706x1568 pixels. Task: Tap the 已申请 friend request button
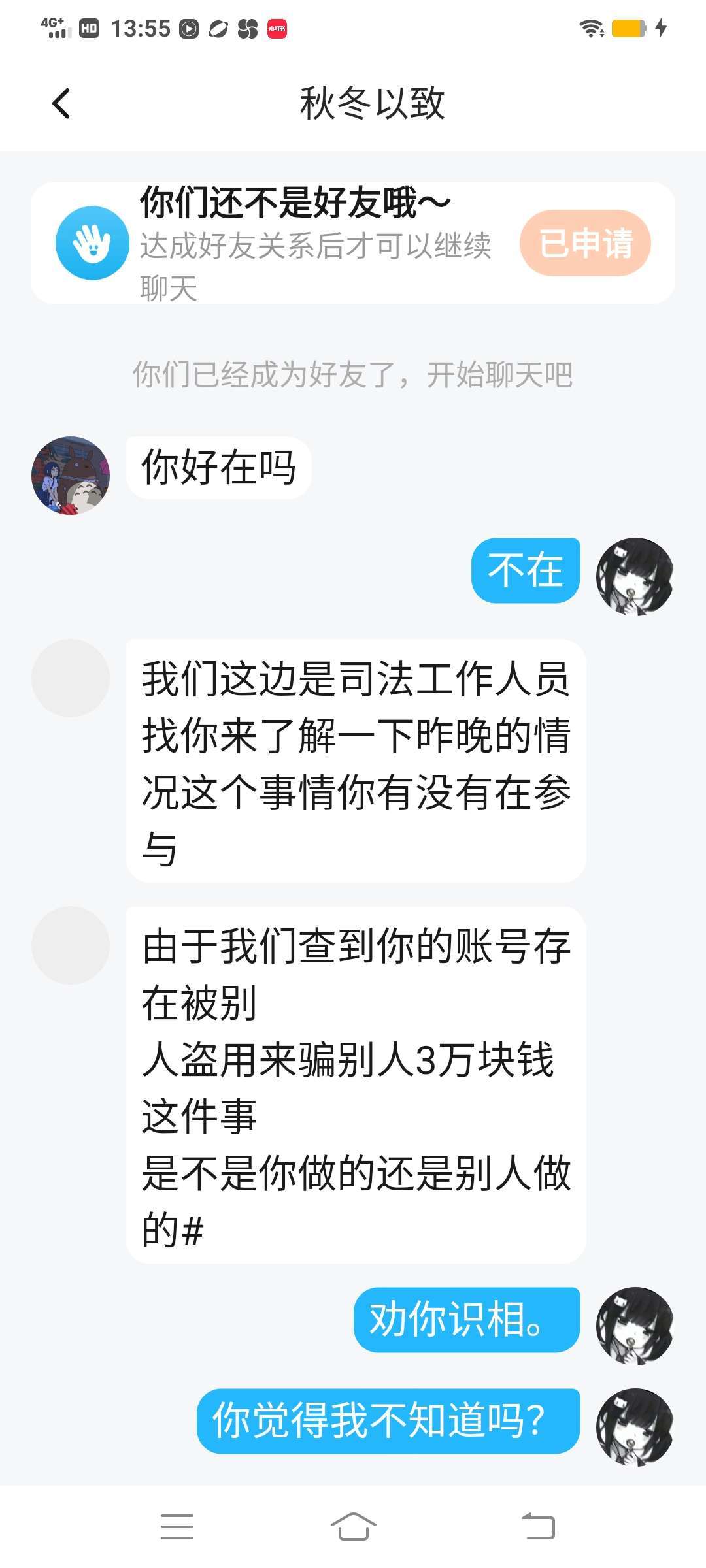click(x=585, y=243)
